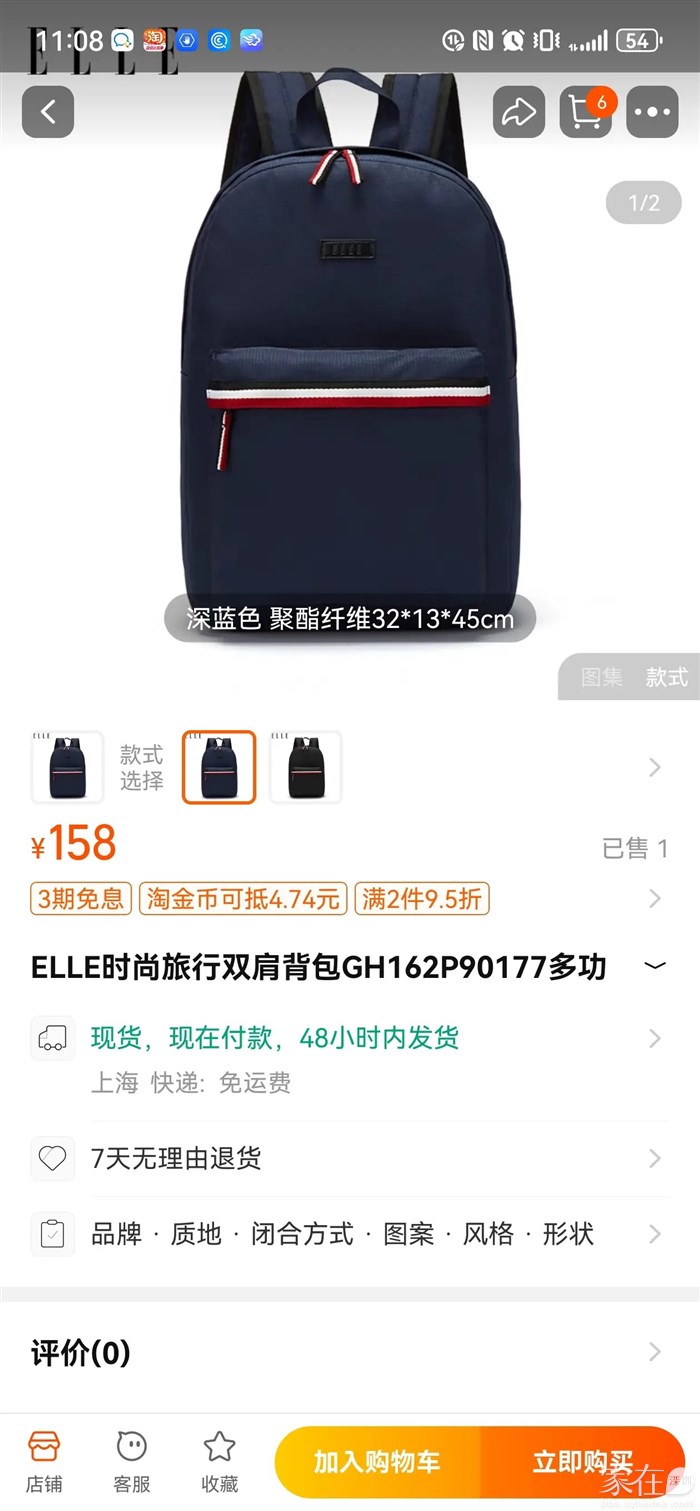Open the first backpack thumbnail with ELLE logo
The width and height of the screenshot is (700, 1511).
pos(67,767)
